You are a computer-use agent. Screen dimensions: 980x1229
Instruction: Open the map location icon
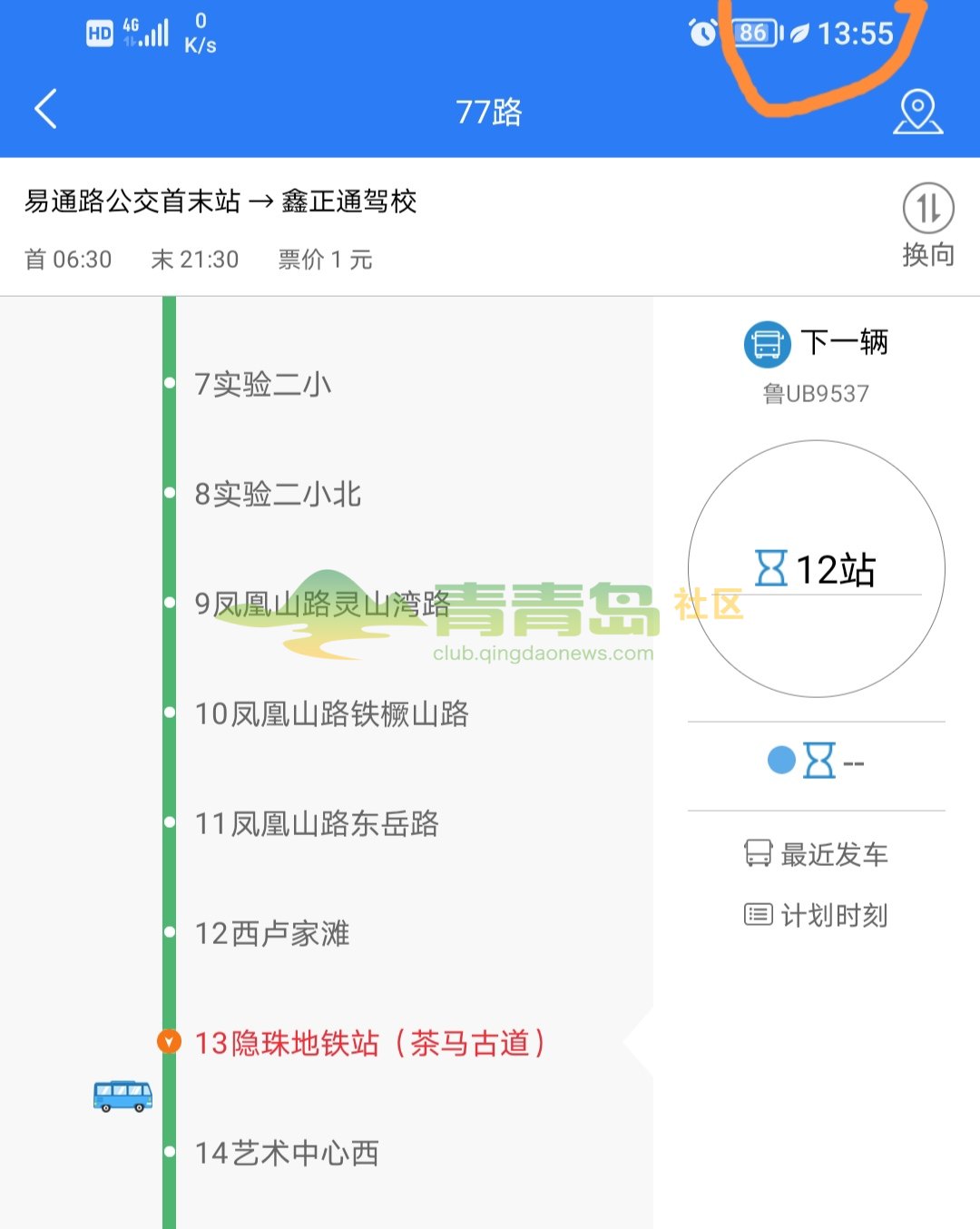(917, 112)
